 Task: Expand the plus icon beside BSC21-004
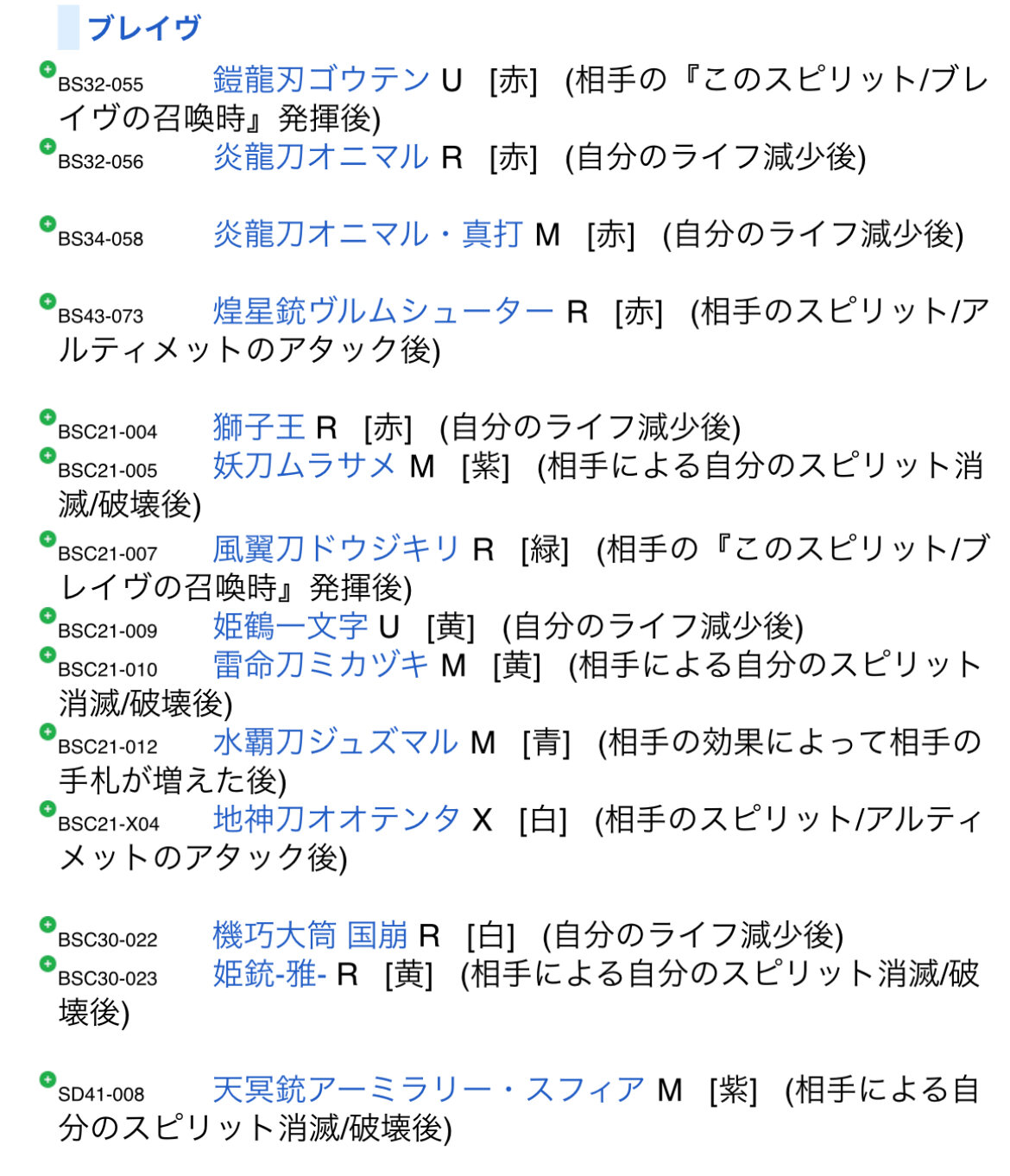(47, 416)
